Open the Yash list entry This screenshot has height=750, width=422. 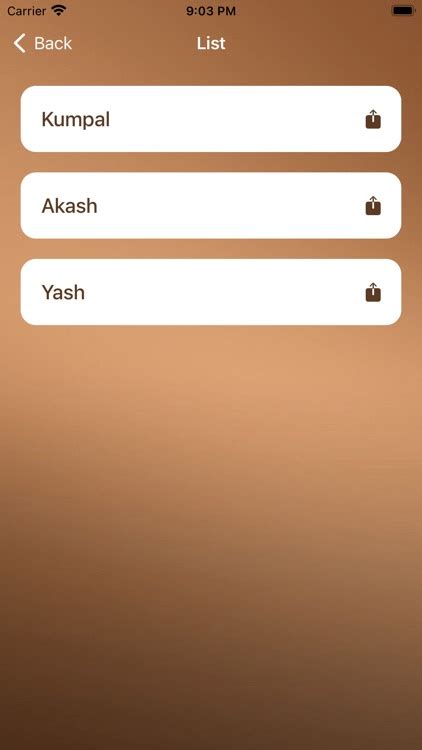[211, 292]
